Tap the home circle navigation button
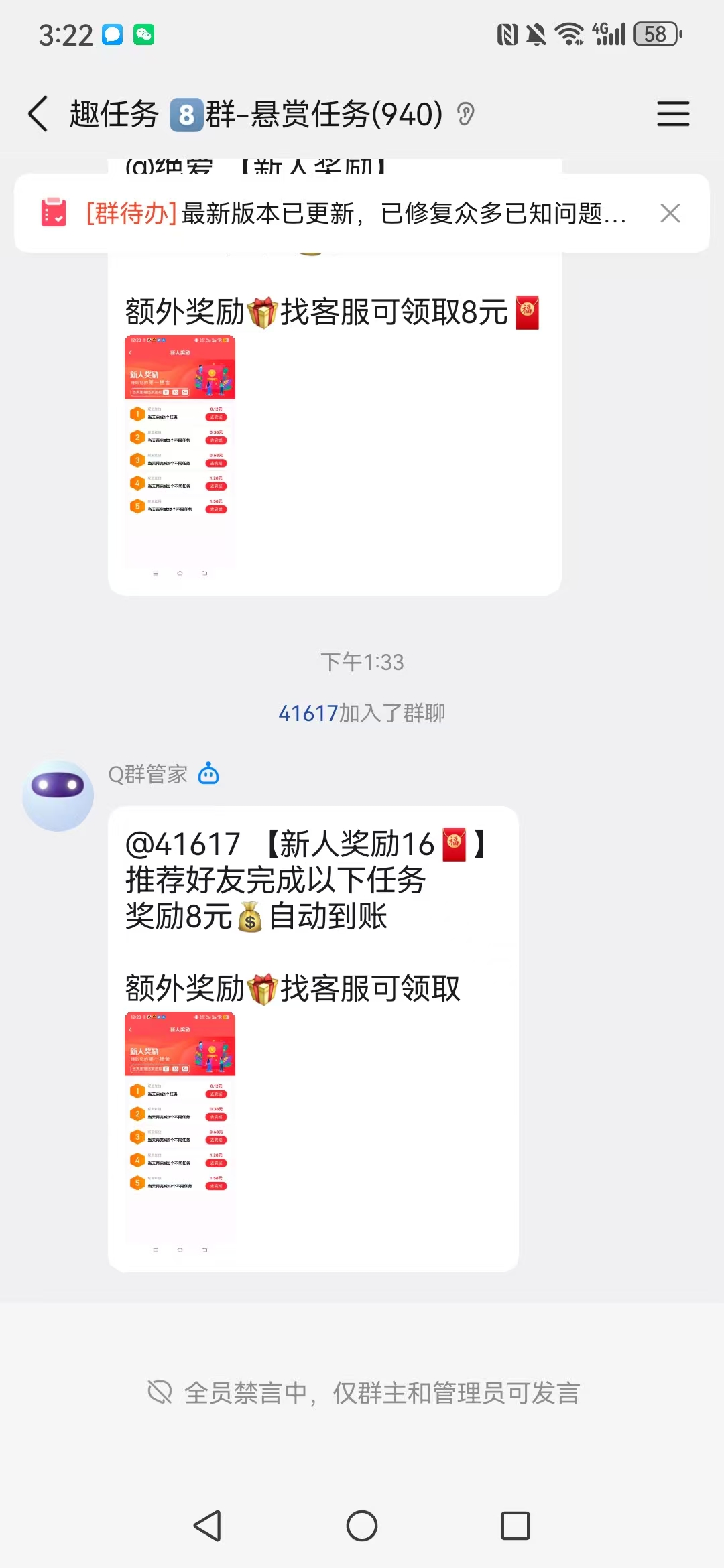Image resolution: width=724 pixels, height=1568 pixels. coord(361,1525)
